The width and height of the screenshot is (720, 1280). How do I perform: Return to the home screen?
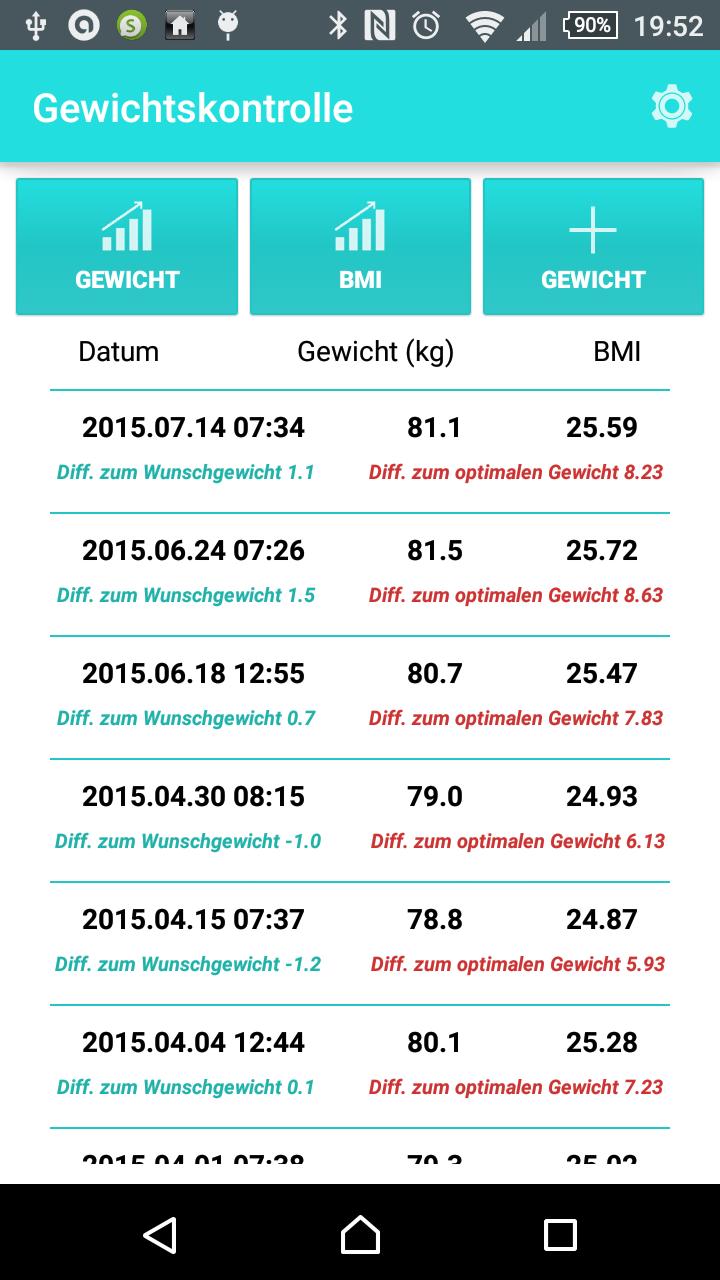[x=360, y=1235]
